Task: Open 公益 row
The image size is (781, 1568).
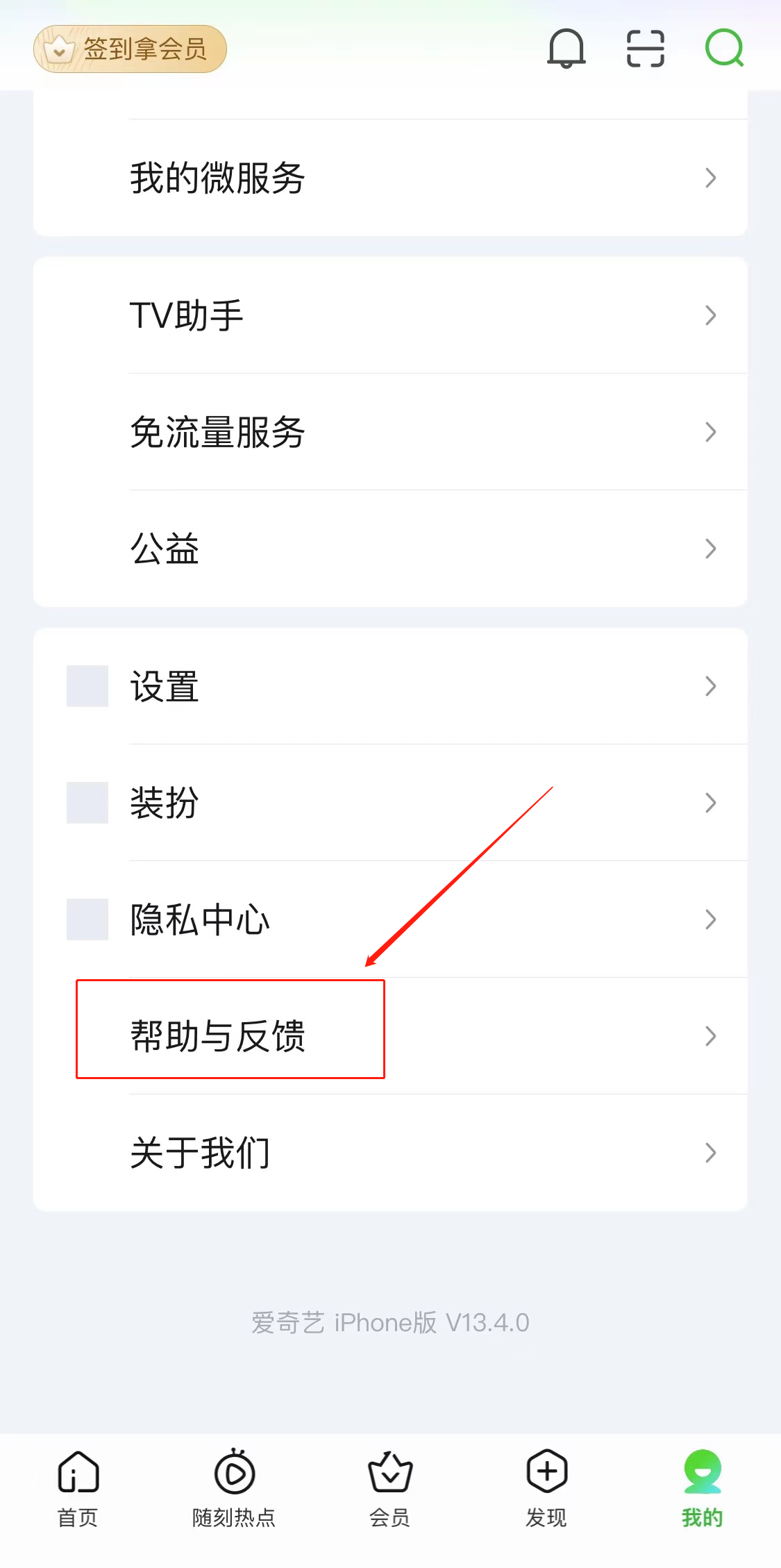Action: [x=390, y=549]
